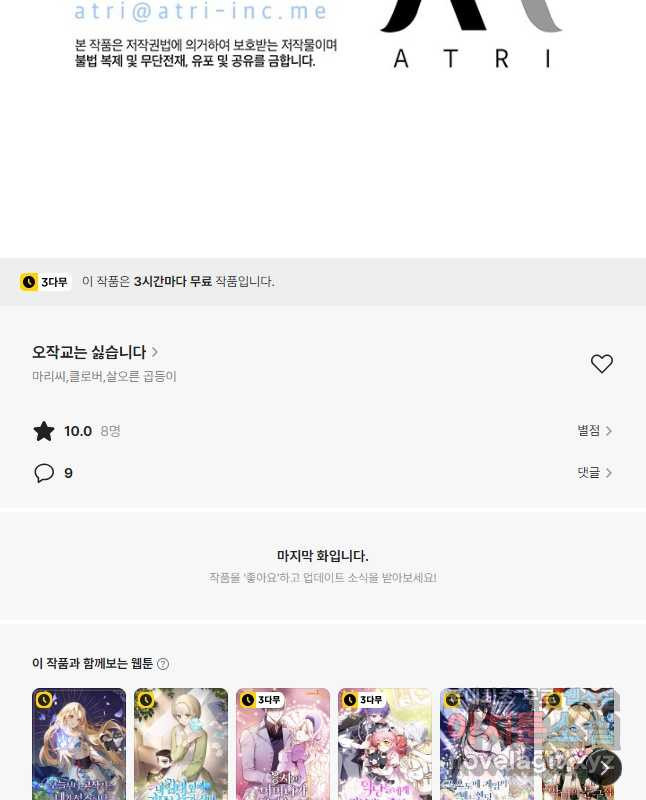Open the second recommended webtoon thumbnail
Viewport: 646px width, 800px height.
coord(181,744)
